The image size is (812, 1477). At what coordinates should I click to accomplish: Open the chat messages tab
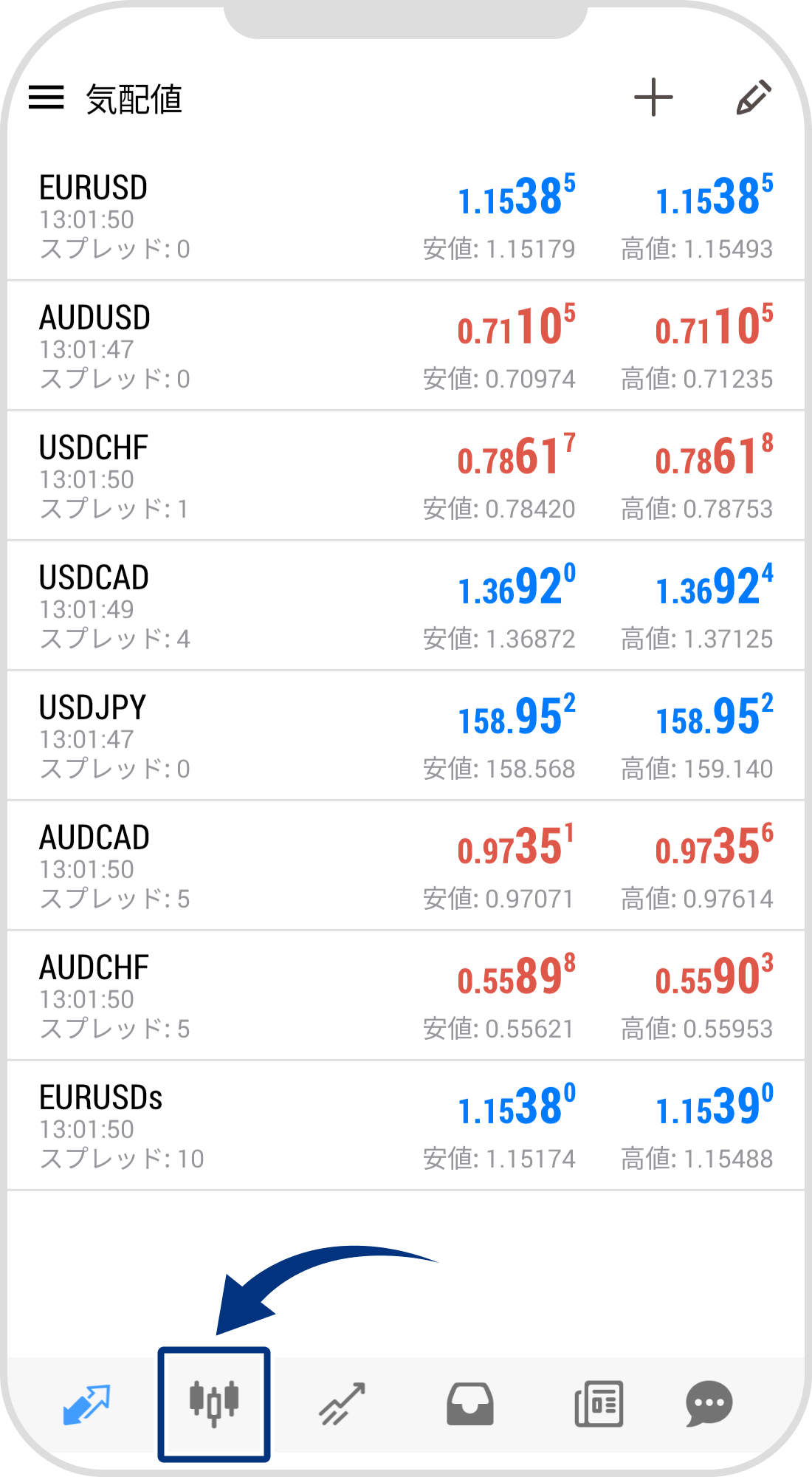pos(709,1404)
